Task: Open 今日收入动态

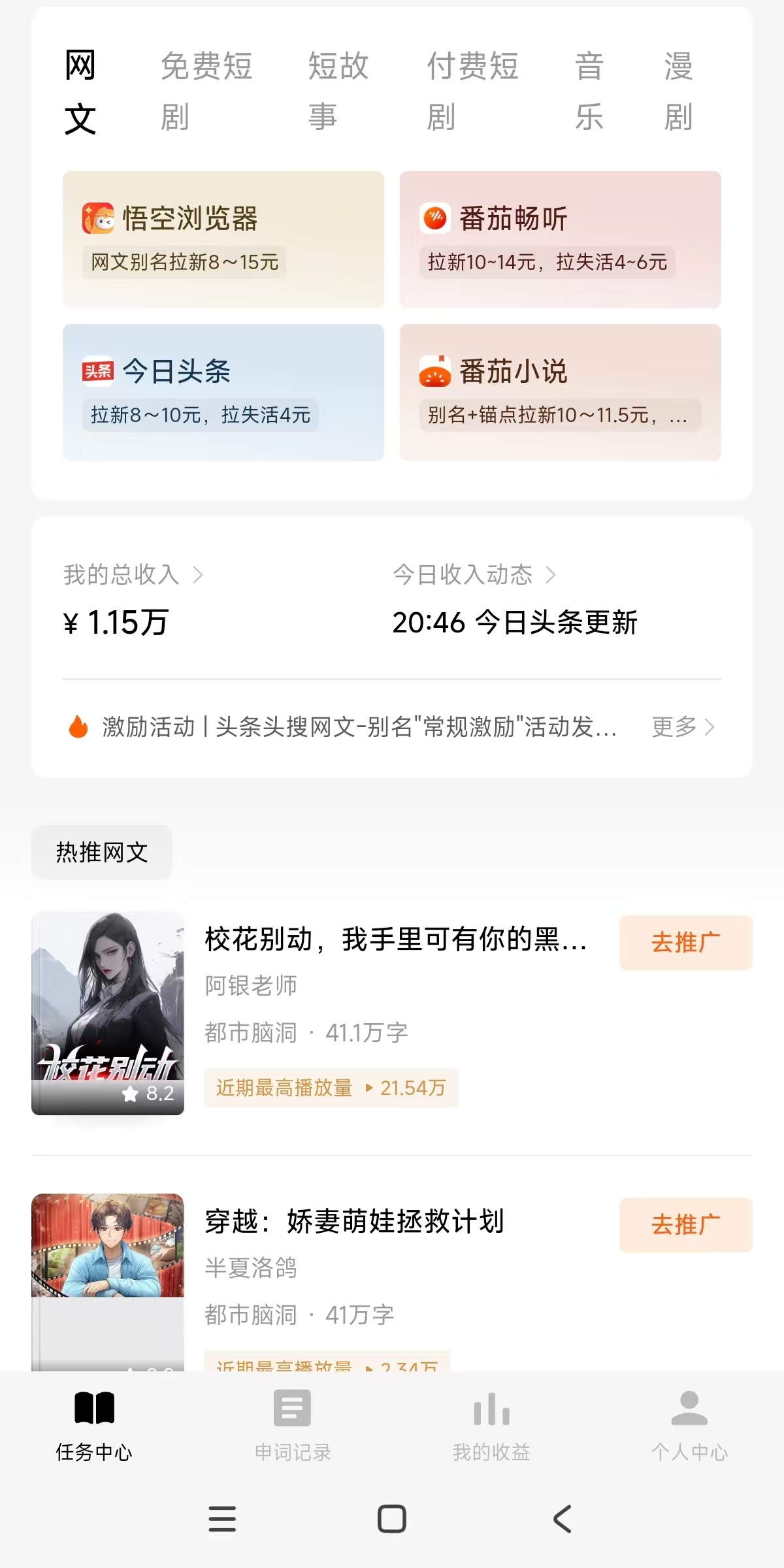Action: [x=474, y=575]
